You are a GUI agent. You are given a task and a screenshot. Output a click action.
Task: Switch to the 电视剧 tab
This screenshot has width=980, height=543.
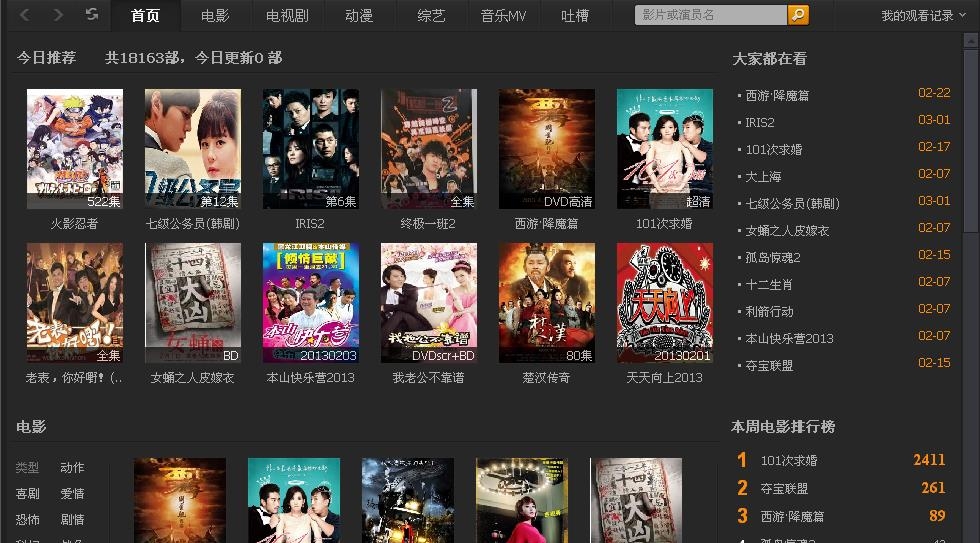tap(287, 16)
